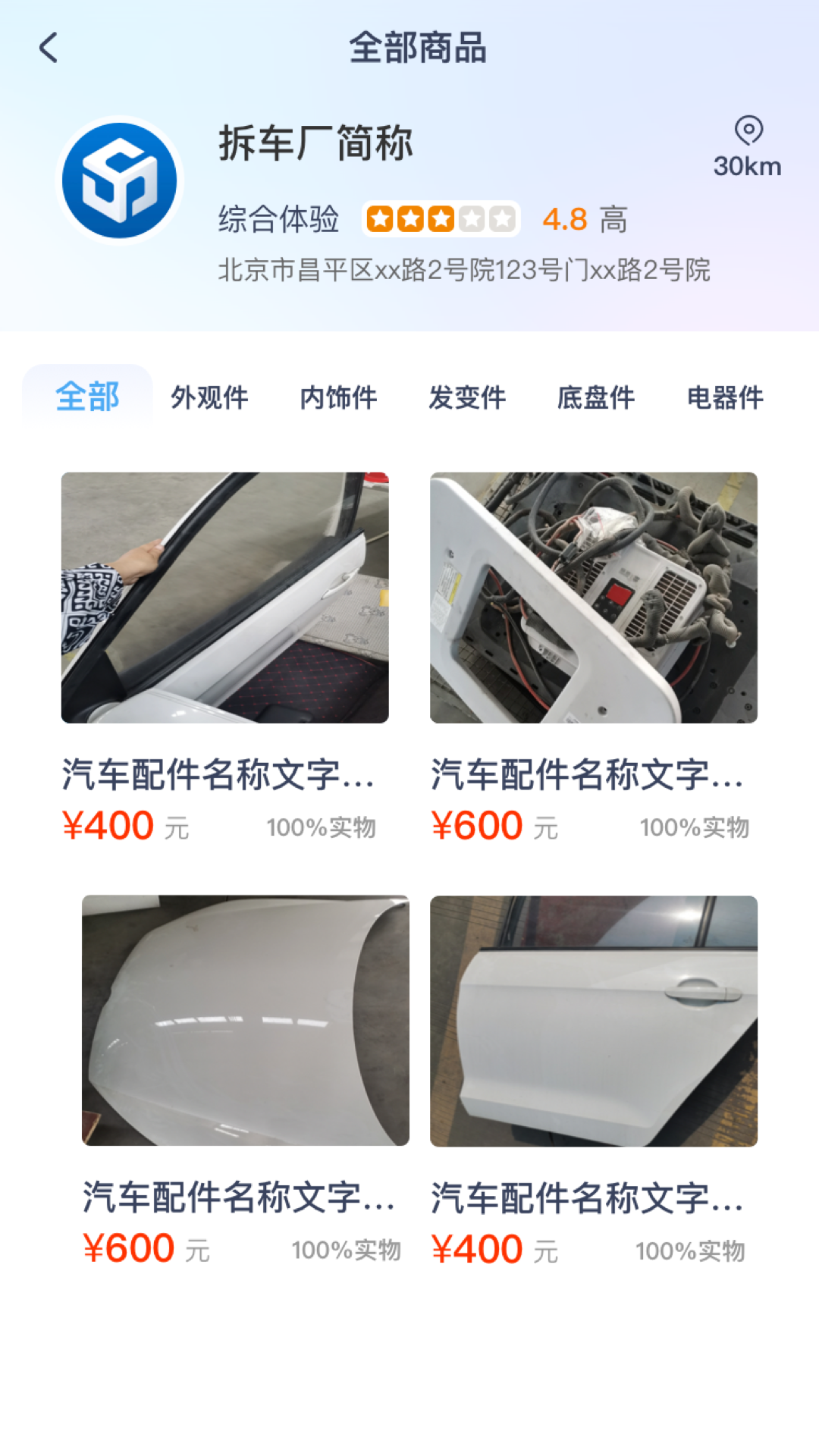Select the active 全部 tab
The image size is (819, 1456).
(88, 397)
